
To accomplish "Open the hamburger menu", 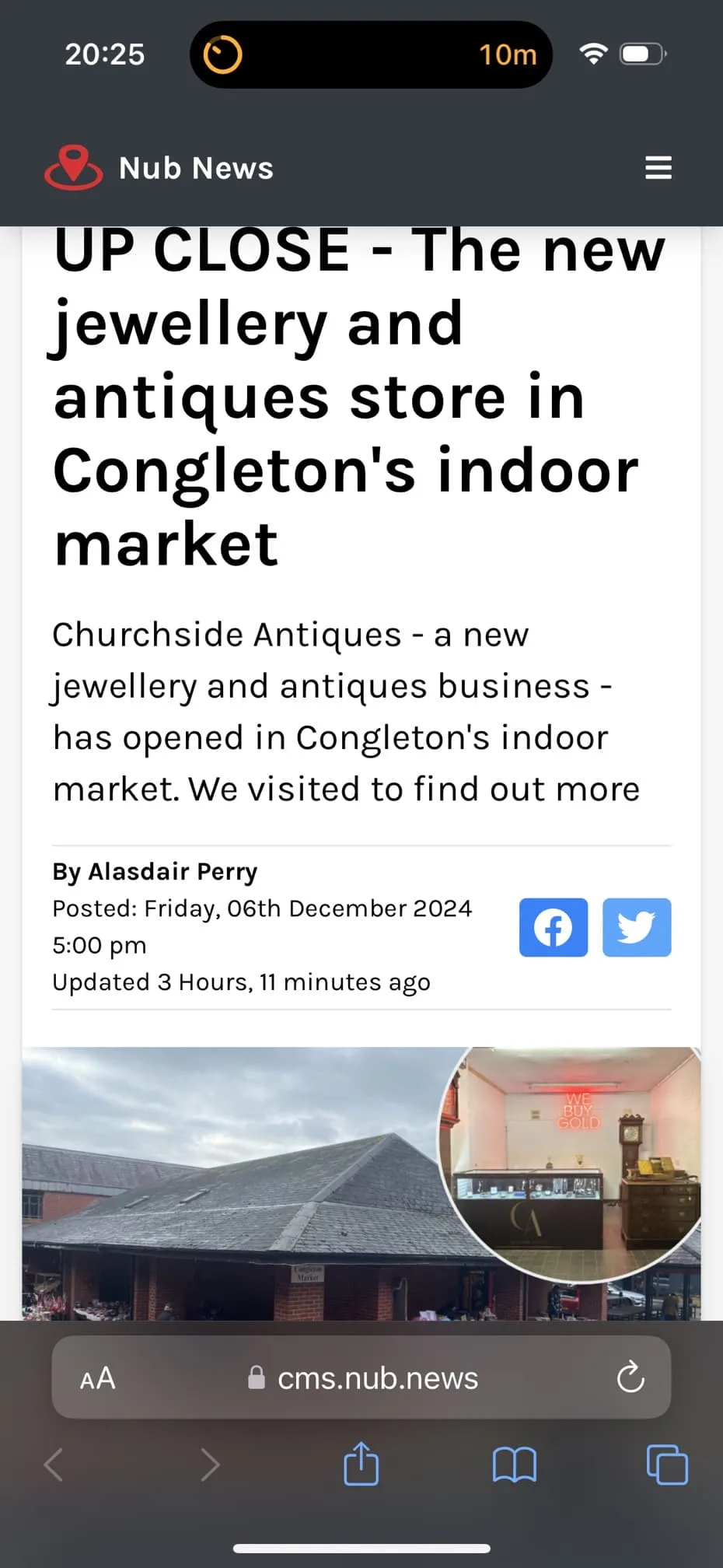I will click(658, 168).
